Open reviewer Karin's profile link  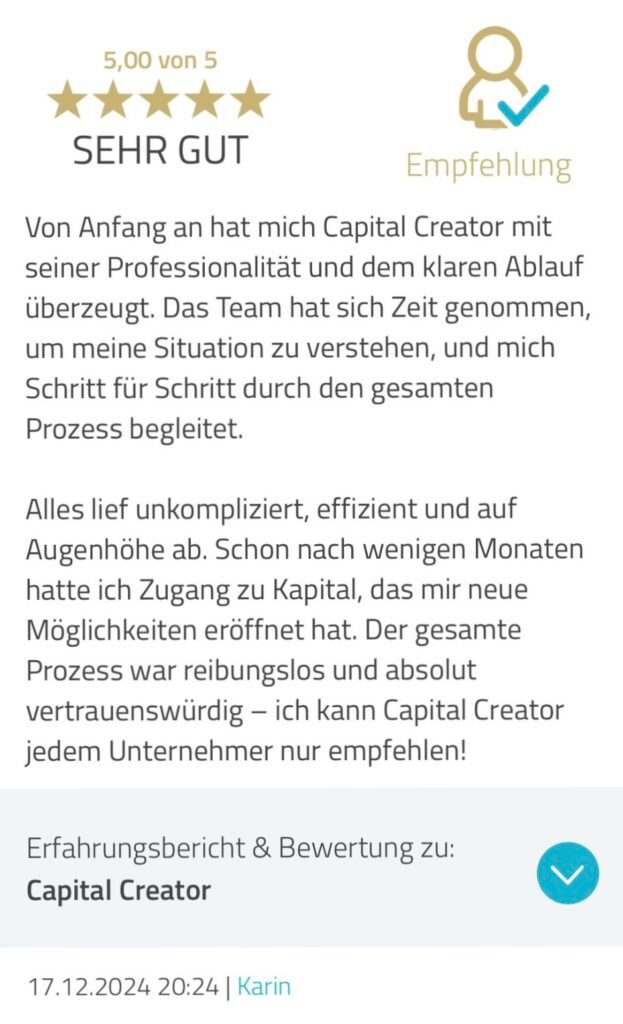pos(264,987)
